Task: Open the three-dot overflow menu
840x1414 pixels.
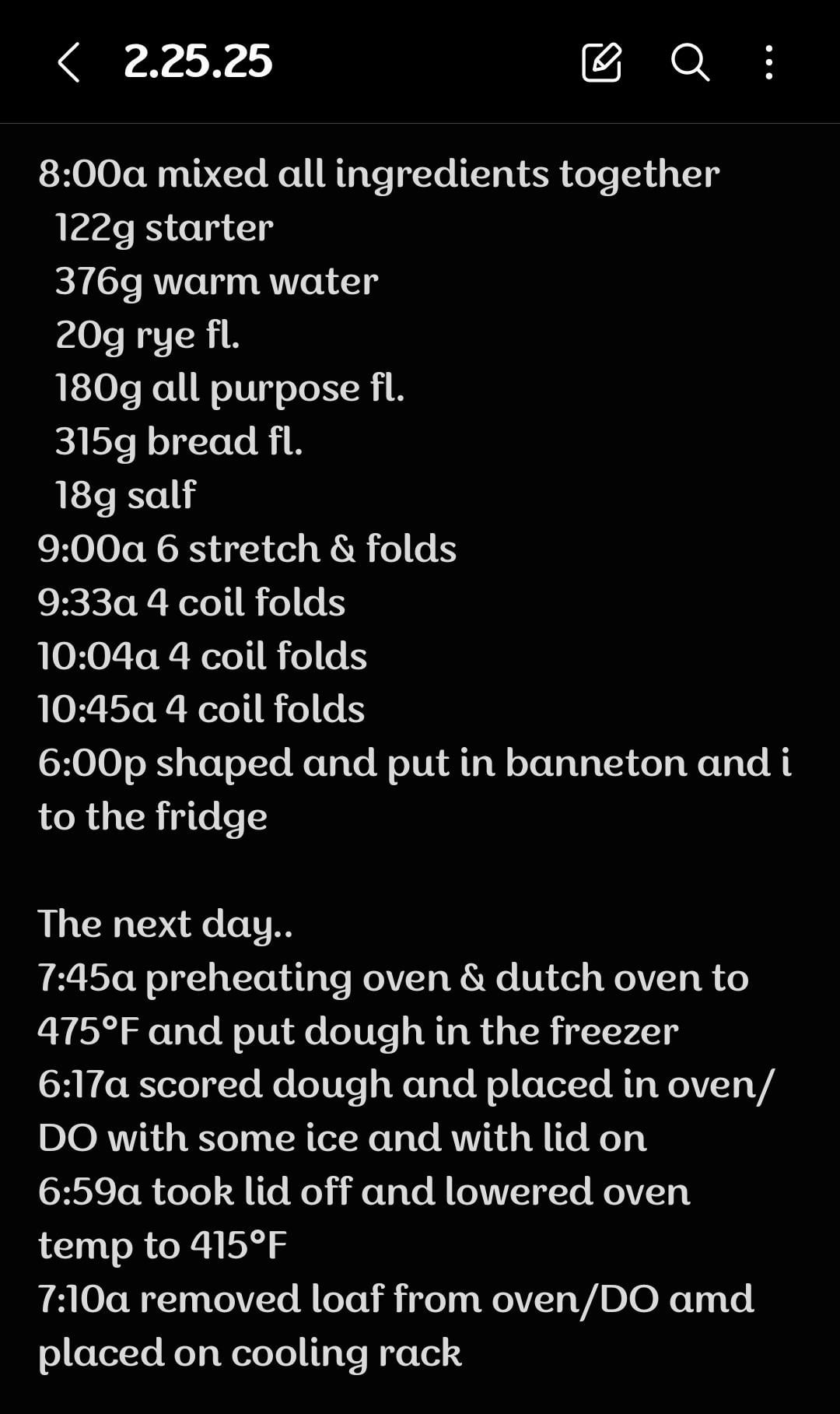Action: point(768,62)
